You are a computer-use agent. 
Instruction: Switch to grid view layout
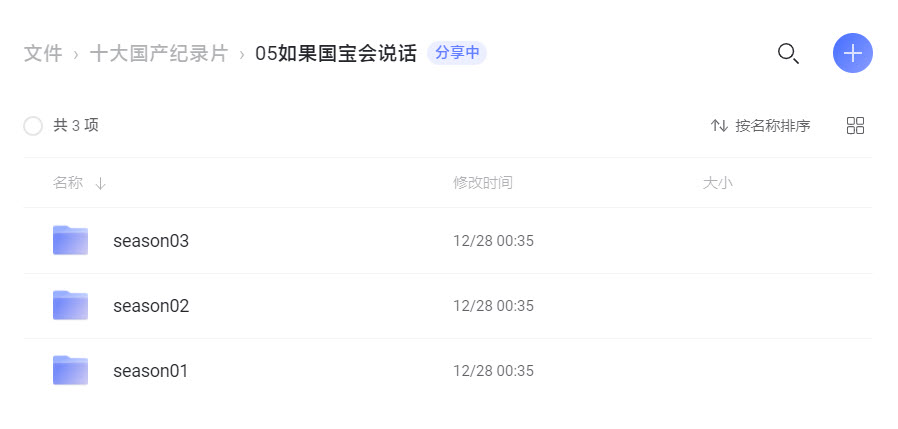(x=855, y=126)
